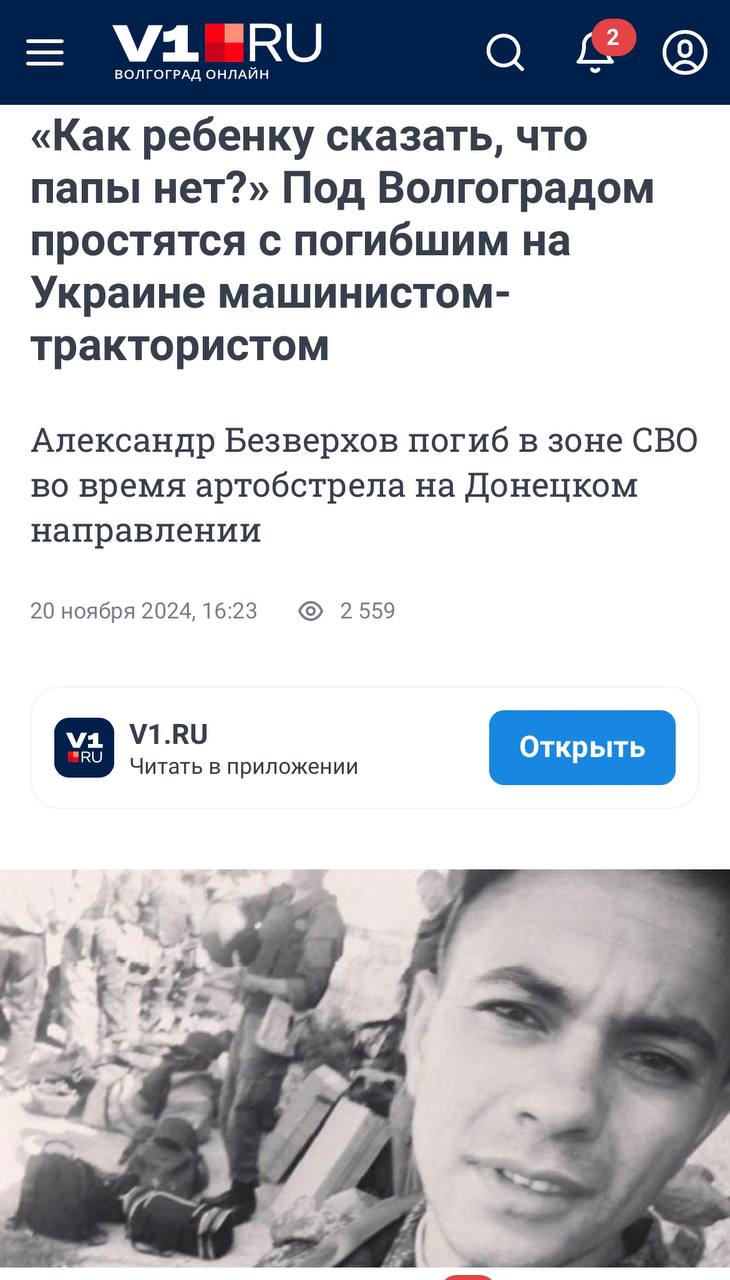Viewport: 730px width, 1280px height.
Task: Open the article's main photo
Action: (365, 1070)
